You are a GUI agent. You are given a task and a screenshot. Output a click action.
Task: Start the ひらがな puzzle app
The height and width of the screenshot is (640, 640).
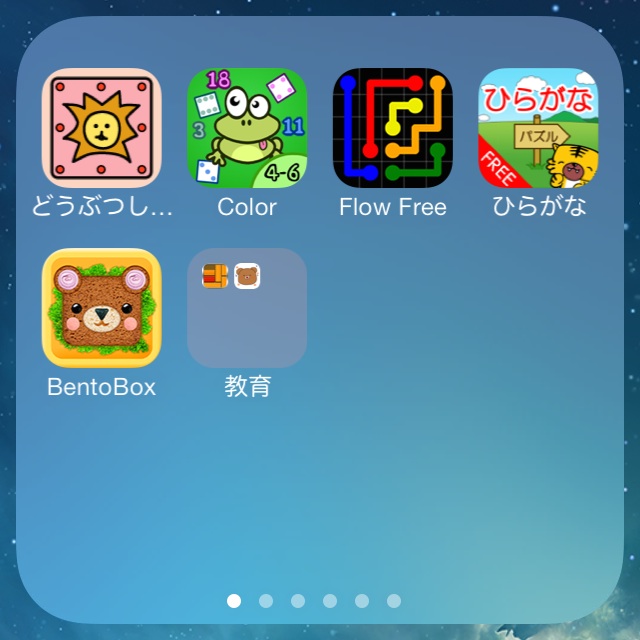(538, 128)
